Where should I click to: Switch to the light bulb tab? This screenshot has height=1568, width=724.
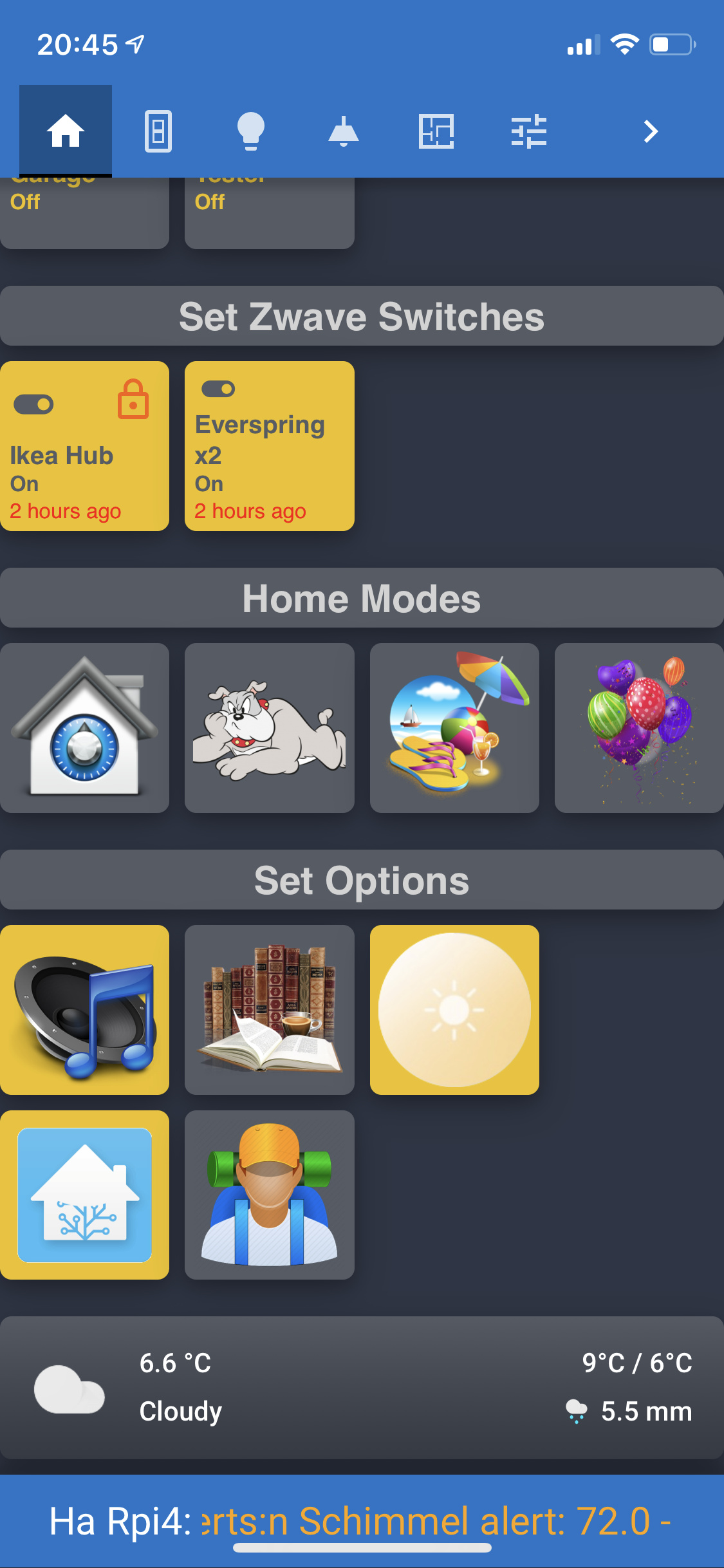click(x=251, y=131)
